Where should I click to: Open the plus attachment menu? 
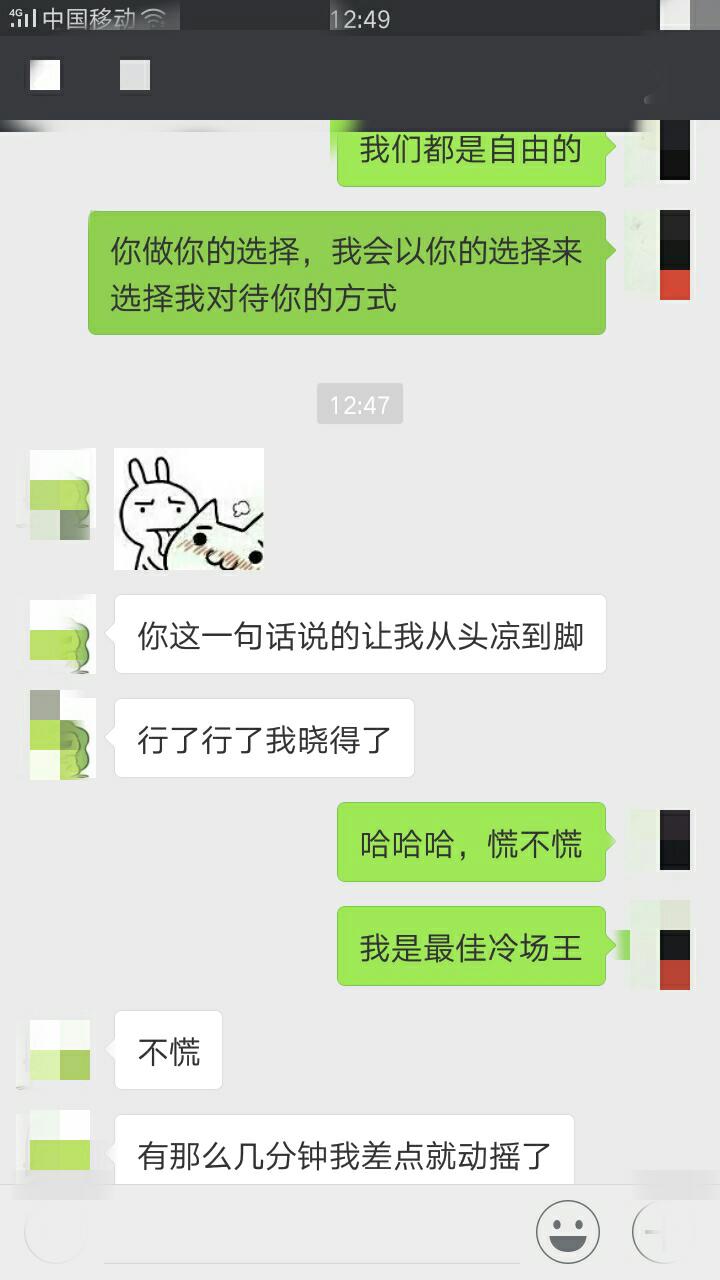click(x=662, y=1231)
